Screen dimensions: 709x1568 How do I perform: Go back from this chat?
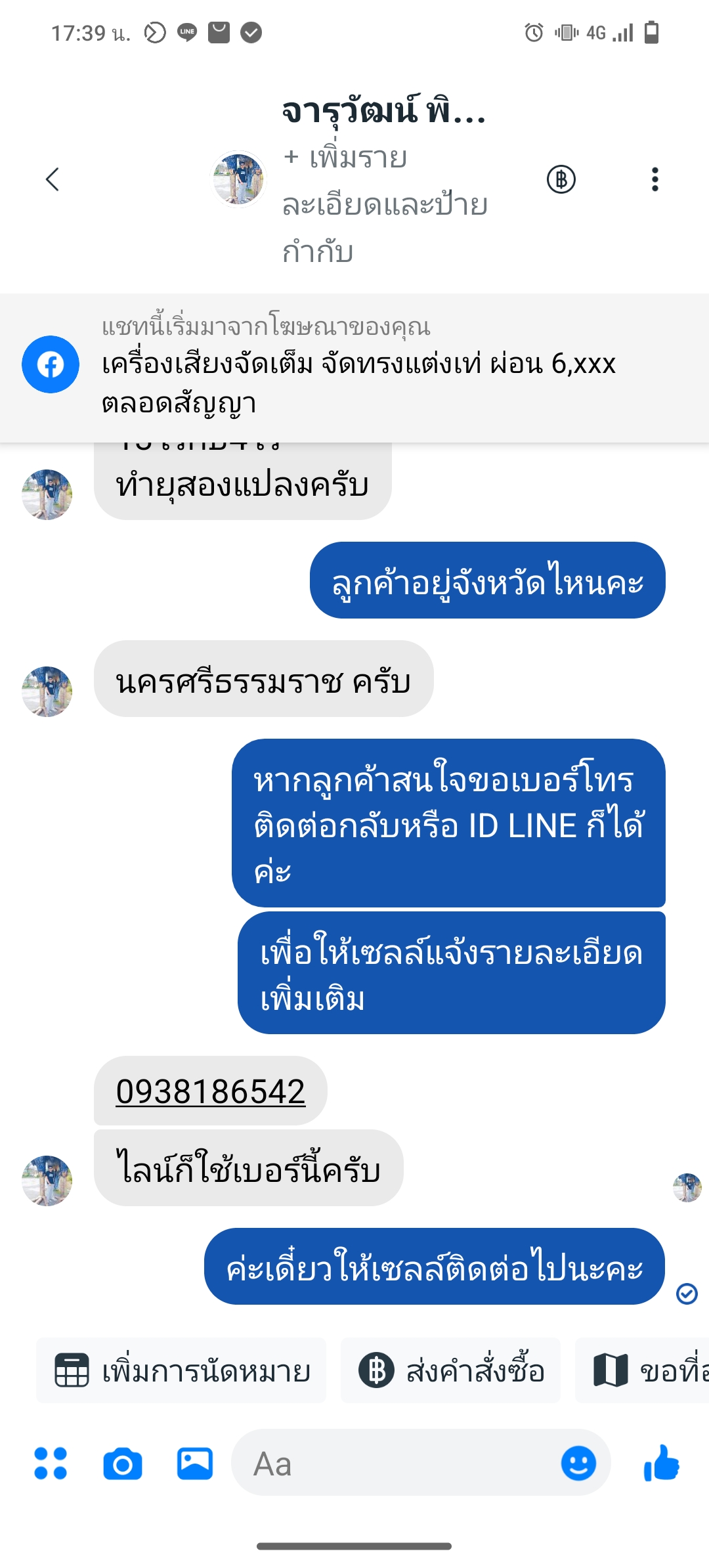coord(53,179)
